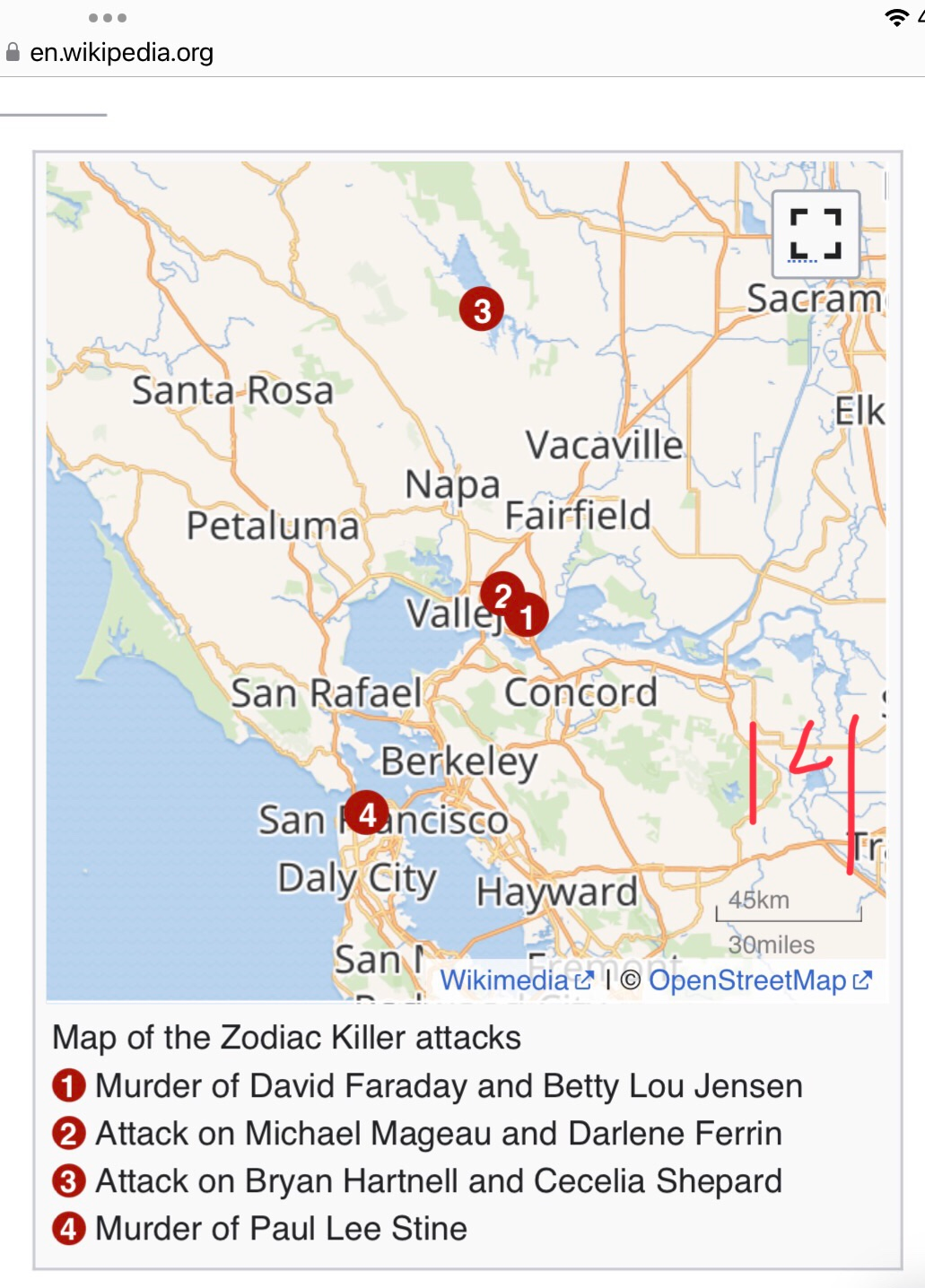Image resolution: width=925 pixels, height=1288 pixels.
Task: Select map marker 3 near the lake
Action: point(482,309)
